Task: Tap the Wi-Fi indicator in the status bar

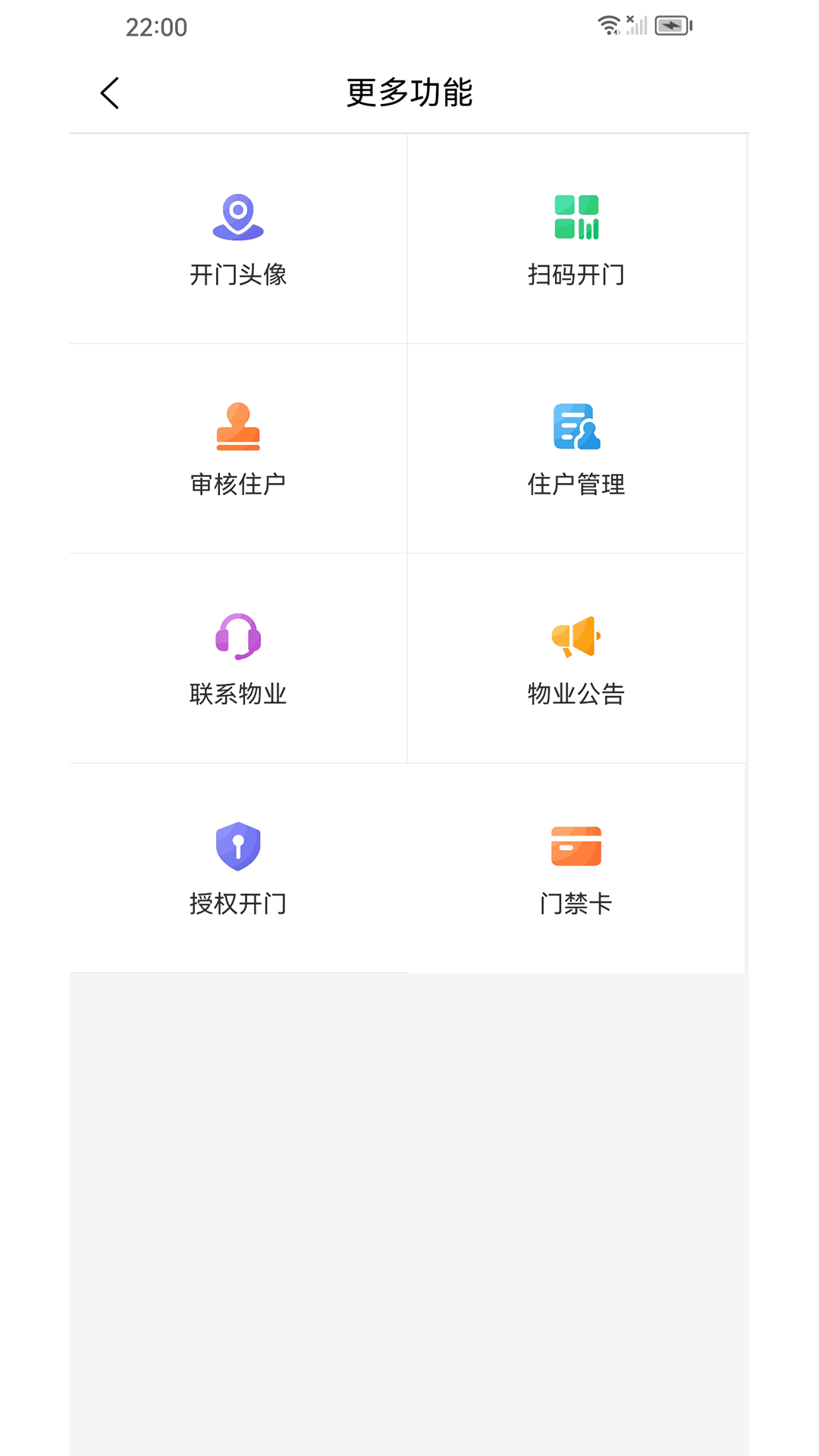Action: point(607,24)
